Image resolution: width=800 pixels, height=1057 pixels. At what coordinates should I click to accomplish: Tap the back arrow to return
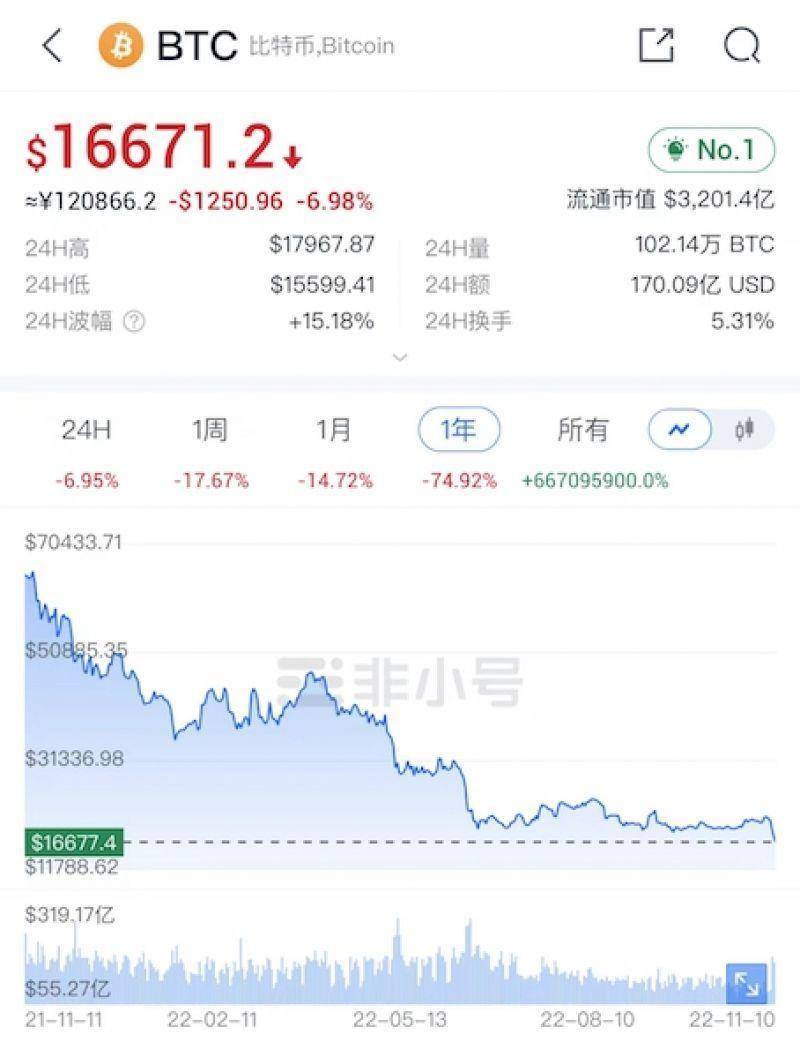tap(48, 45)
